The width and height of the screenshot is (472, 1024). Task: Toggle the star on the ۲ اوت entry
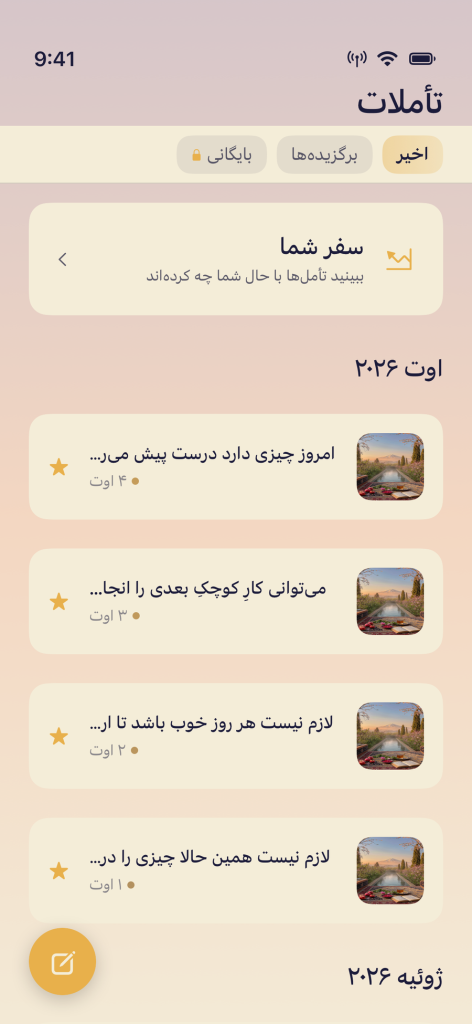[59, 737]
